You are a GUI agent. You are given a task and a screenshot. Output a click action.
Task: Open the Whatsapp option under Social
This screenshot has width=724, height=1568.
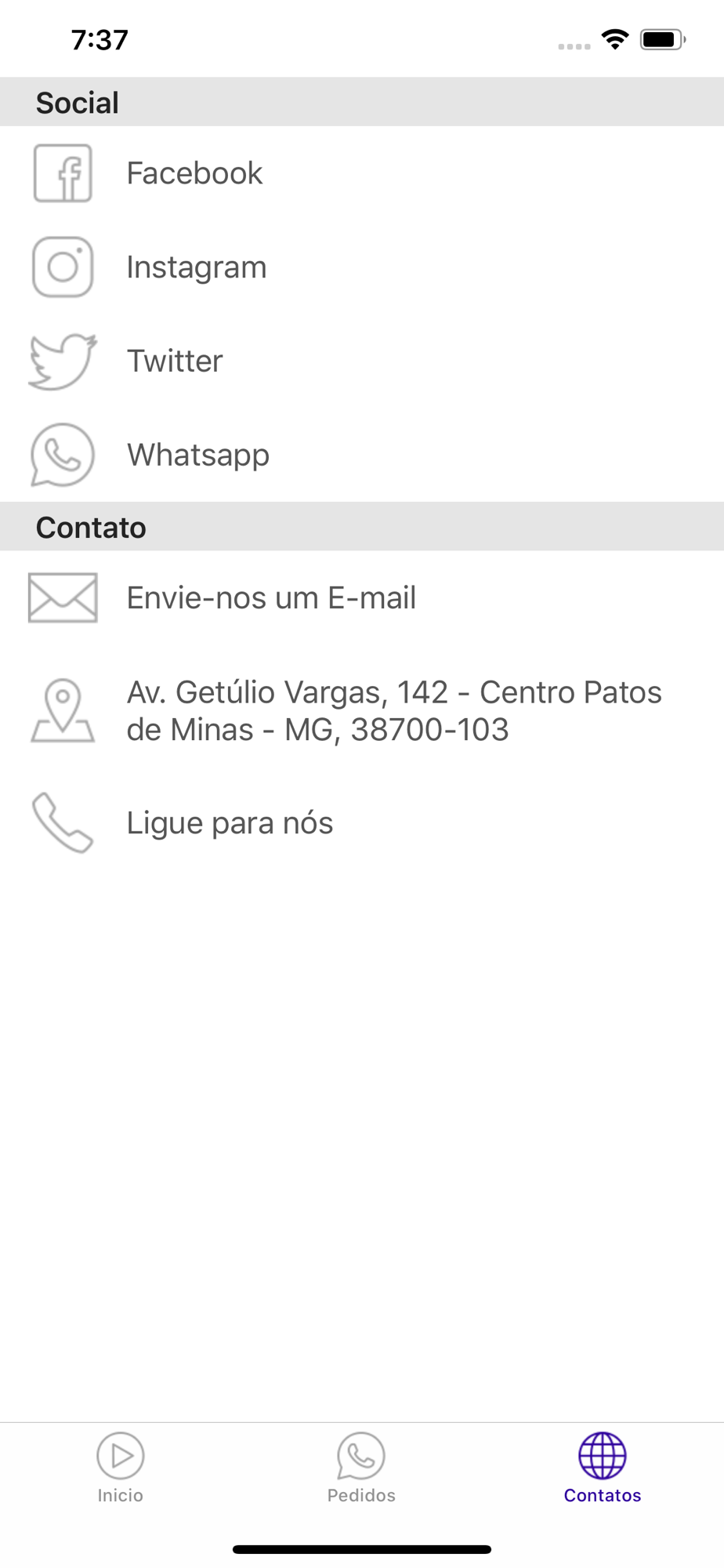[362, 455]
